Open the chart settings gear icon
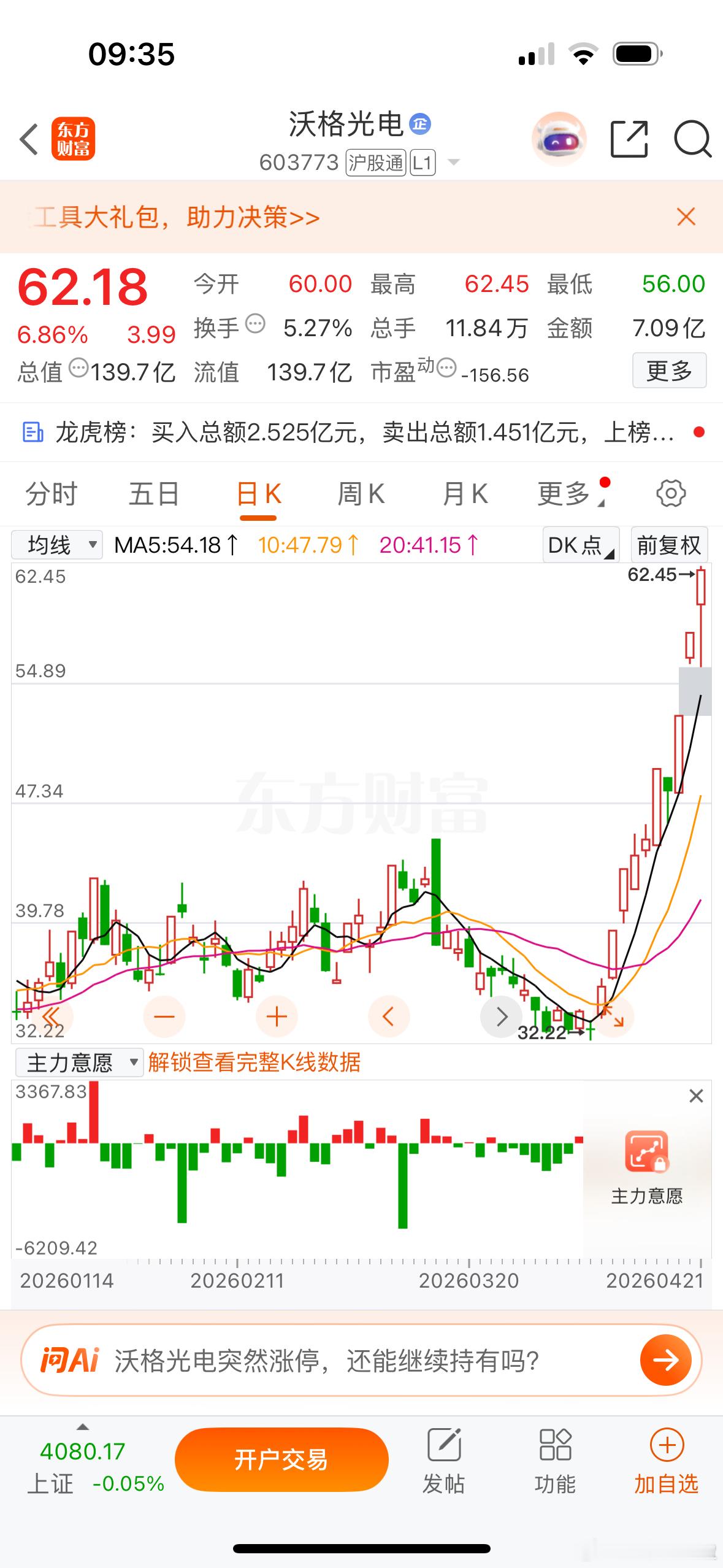The height and width of the screenshot is (1568, 723). point(670,494)
